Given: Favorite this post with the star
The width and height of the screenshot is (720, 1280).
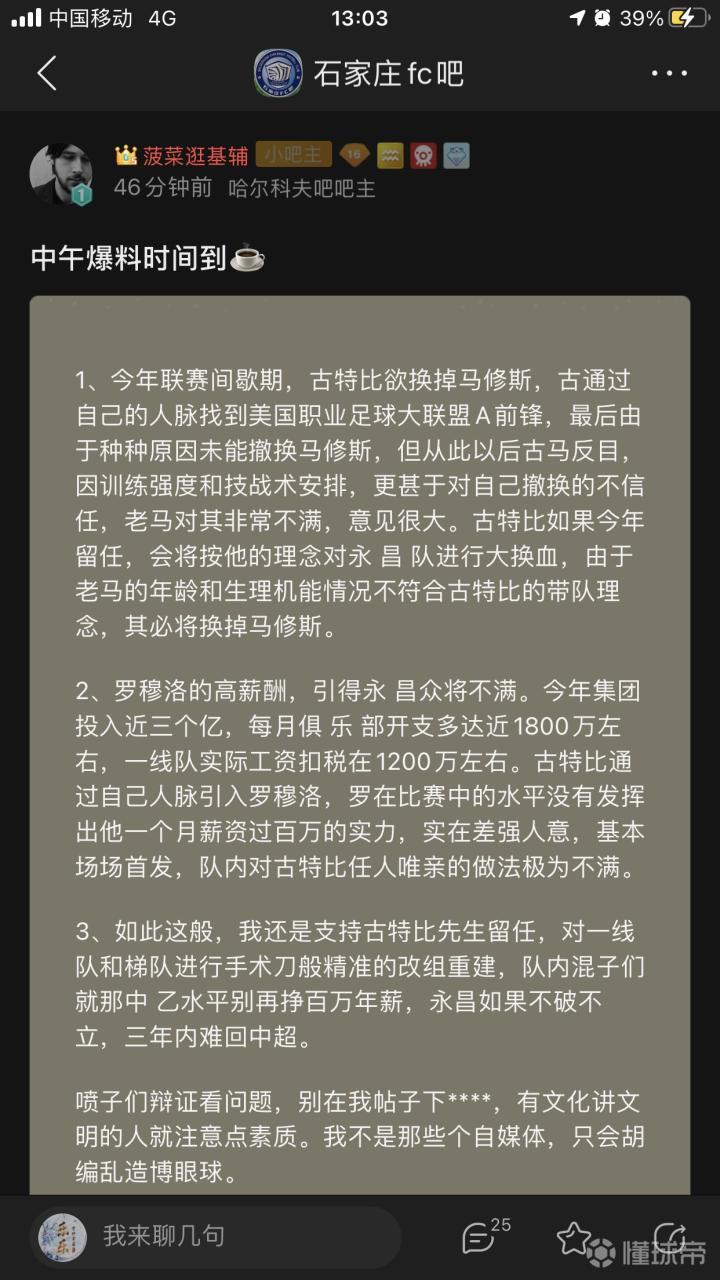Looking at the screenshot, I should click(574, 1236).
